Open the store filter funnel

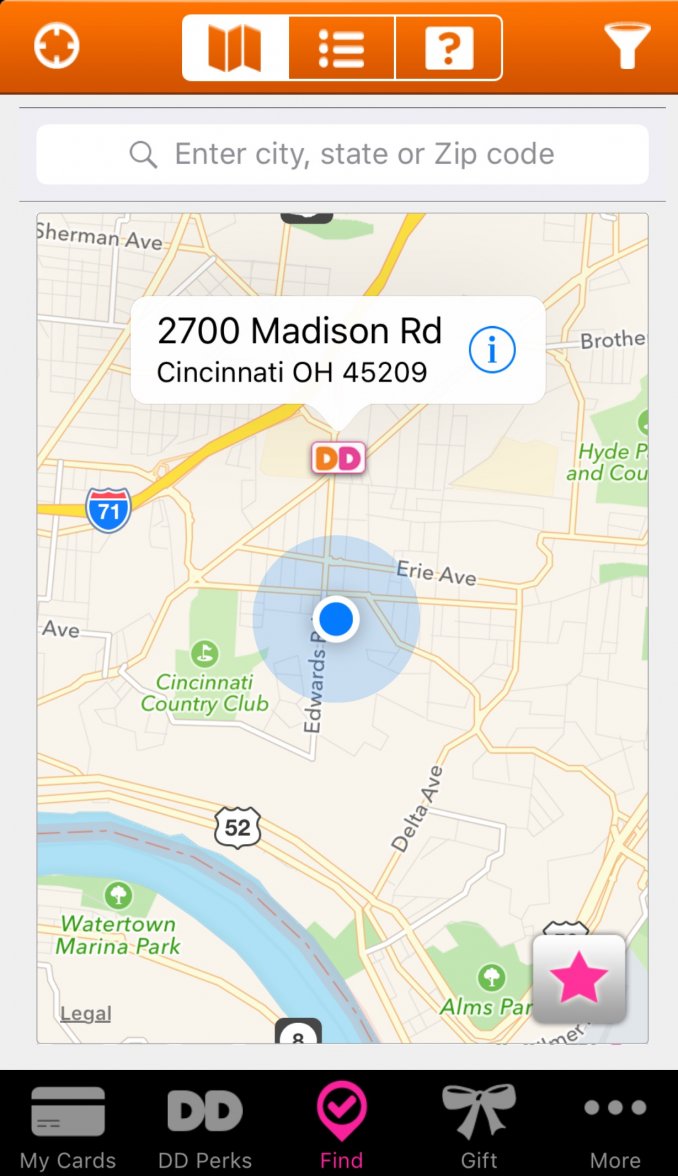627,46
